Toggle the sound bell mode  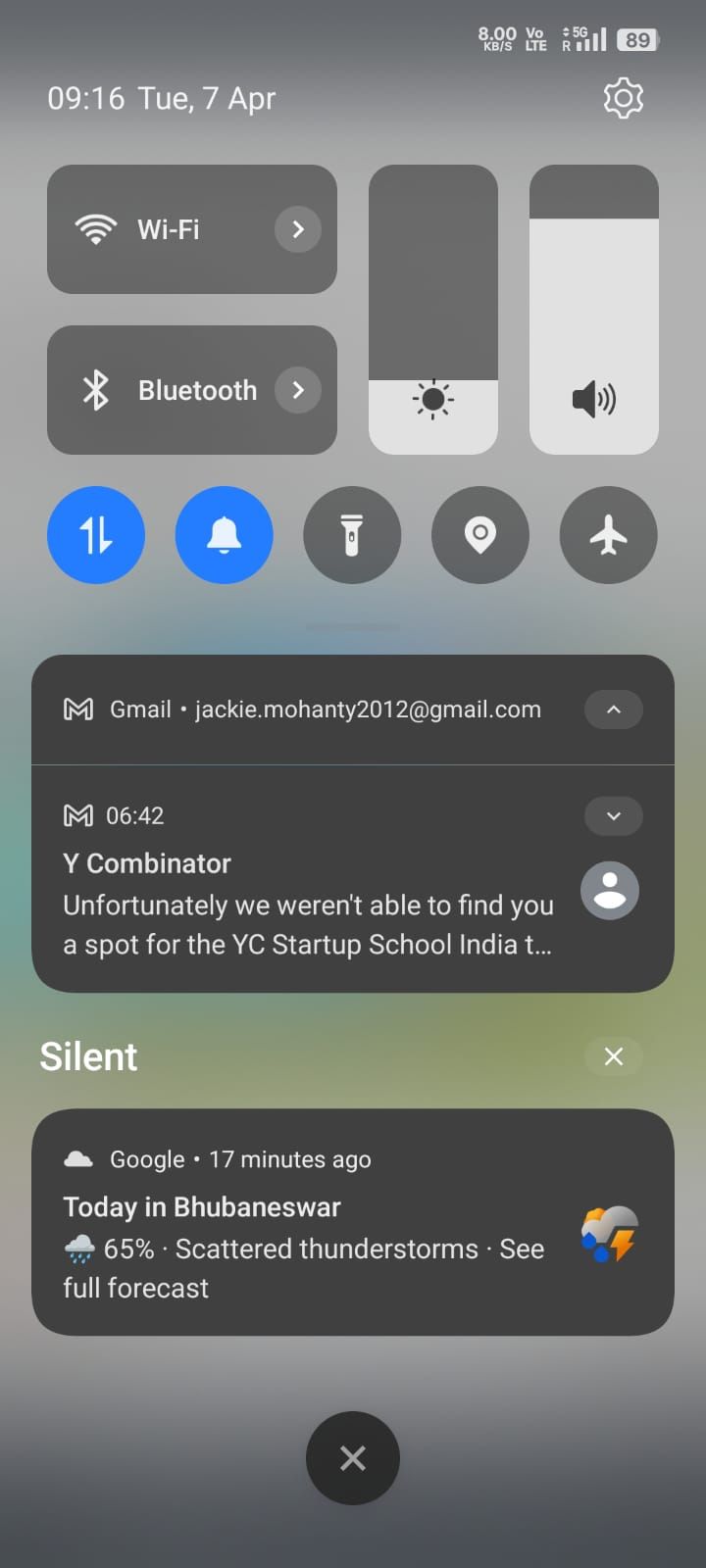point(225,535)
